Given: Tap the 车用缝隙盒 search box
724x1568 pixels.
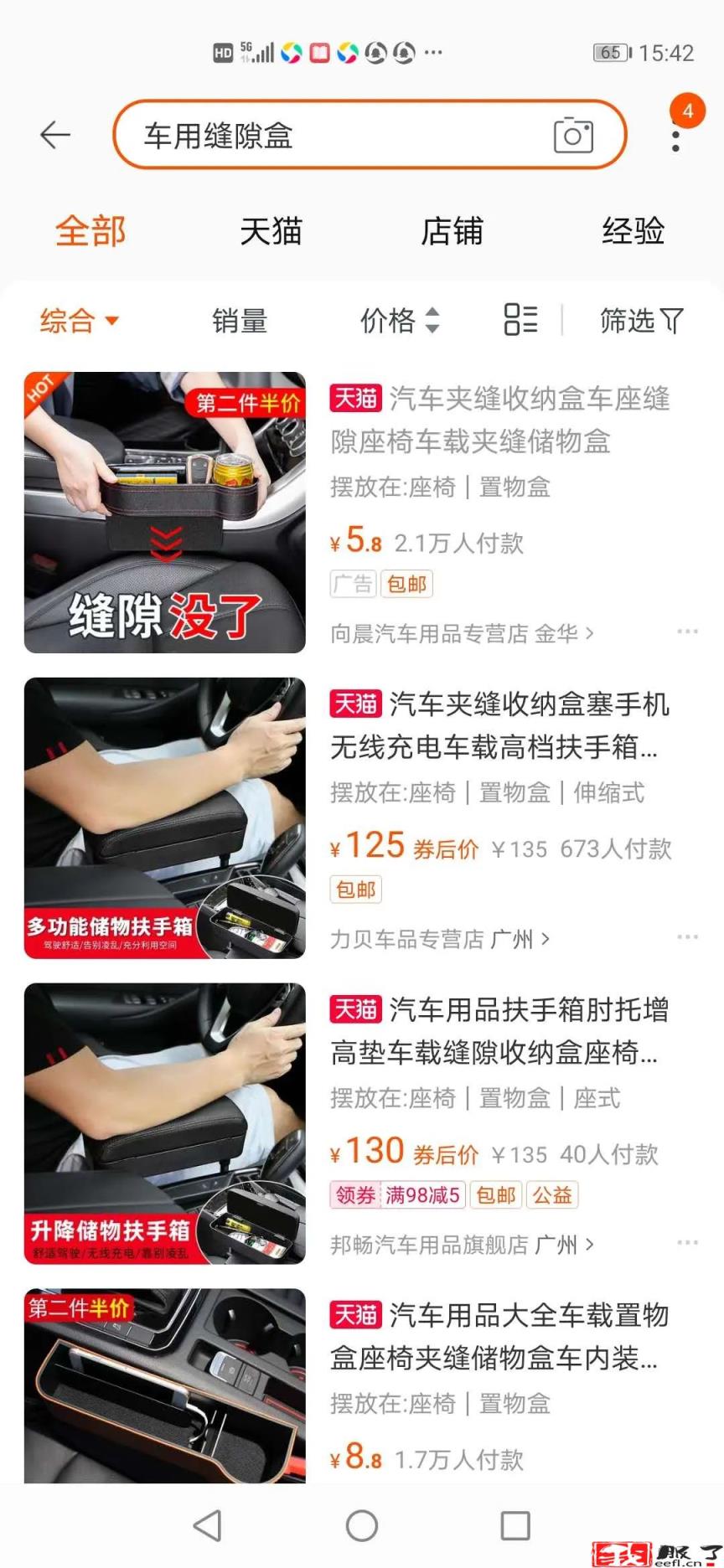Looking at the screenshot, I should [335, 135].
